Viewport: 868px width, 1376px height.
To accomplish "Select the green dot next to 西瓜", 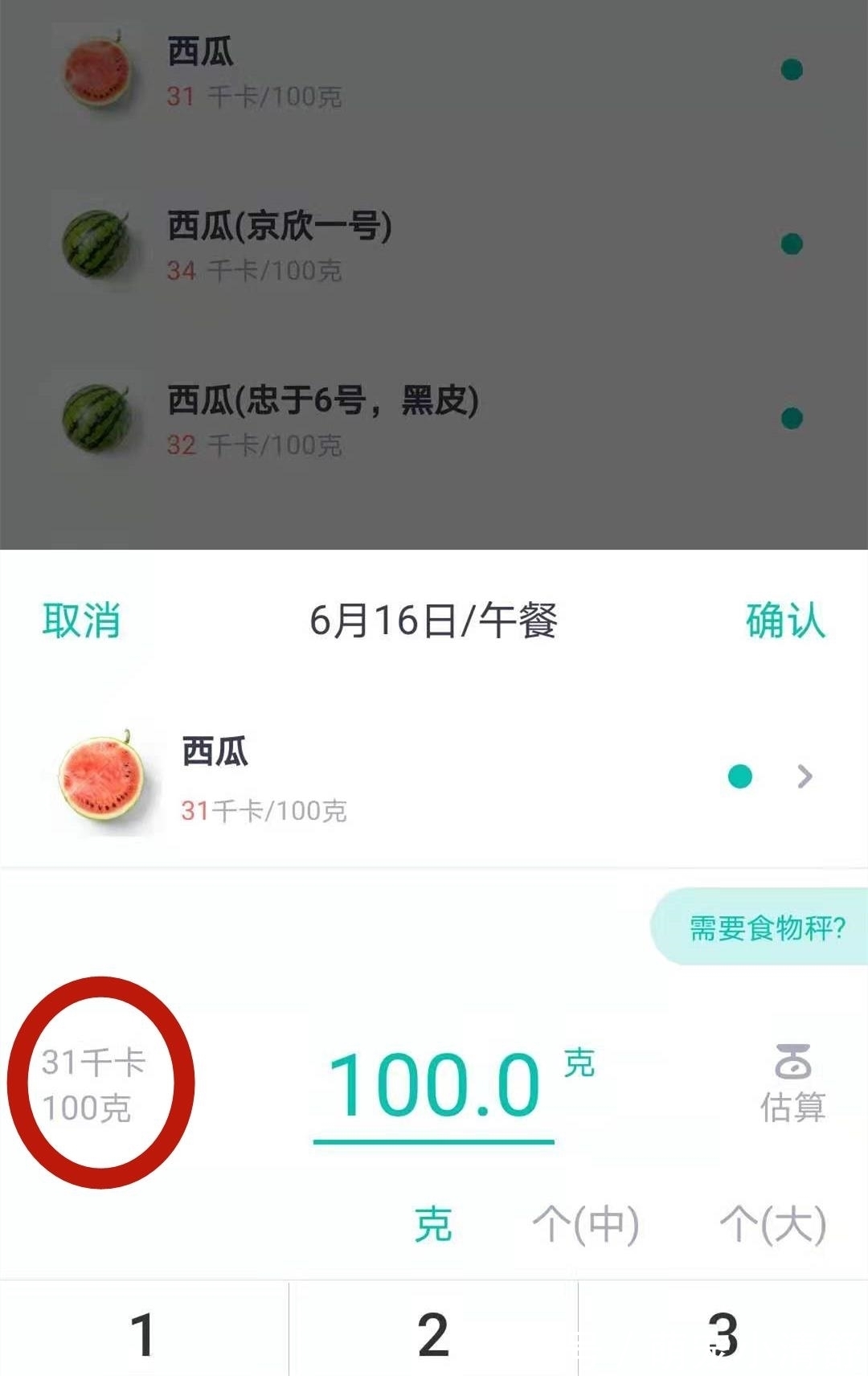I will (x=792, y=69).
